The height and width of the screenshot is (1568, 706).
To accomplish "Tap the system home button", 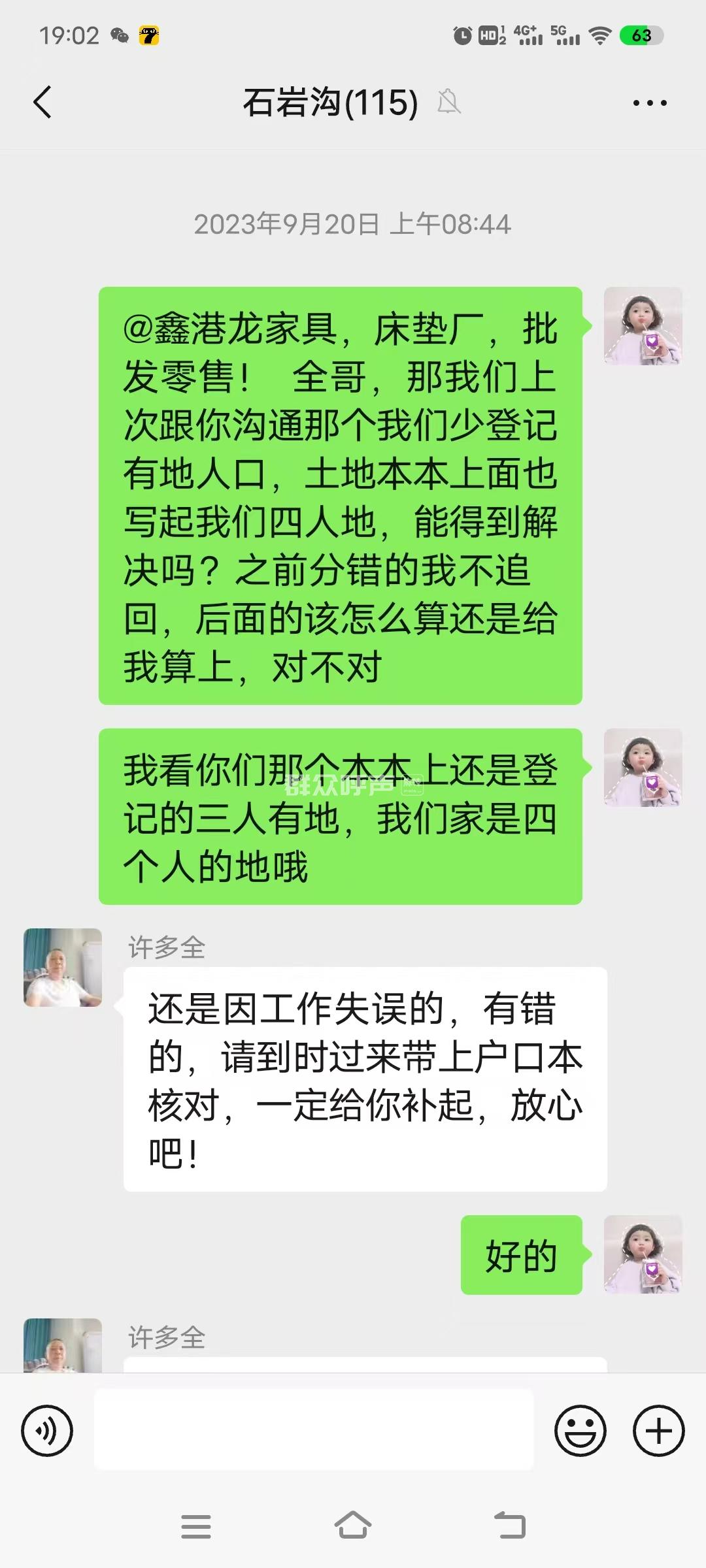I will click(353, 1527).
